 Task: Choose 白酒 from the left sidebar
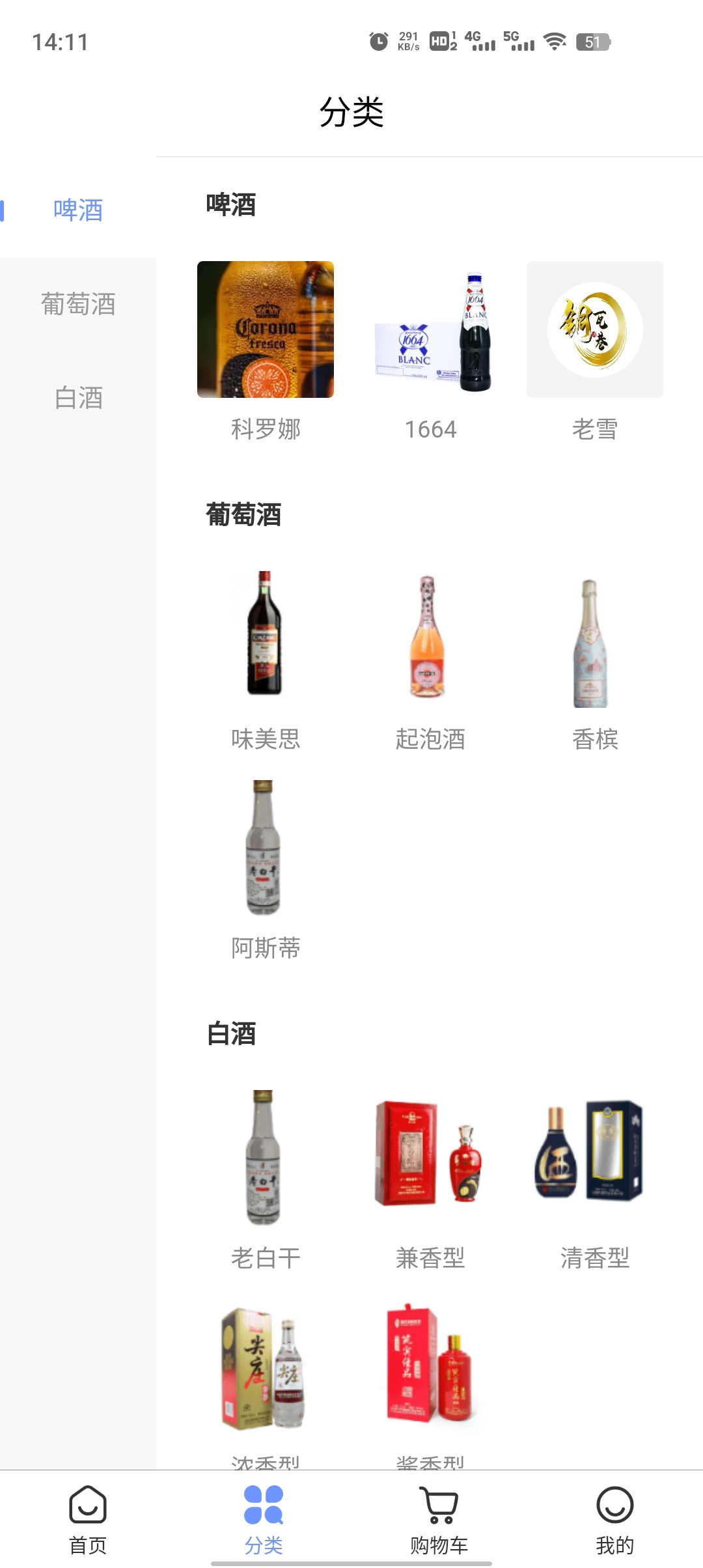[78, 398]
